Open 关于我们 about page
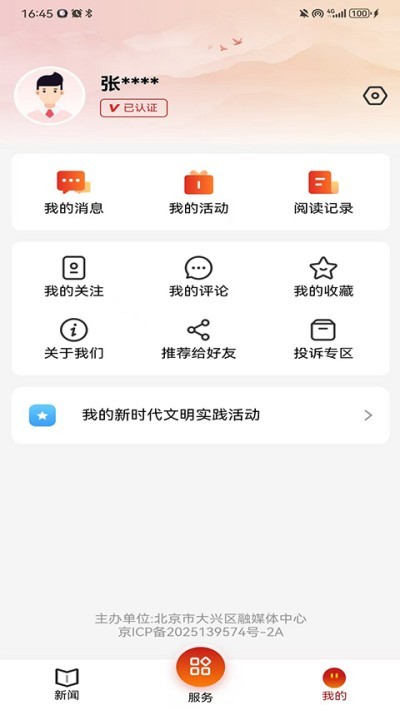This screenshot has height=710, width=400. tap(74, 339)
